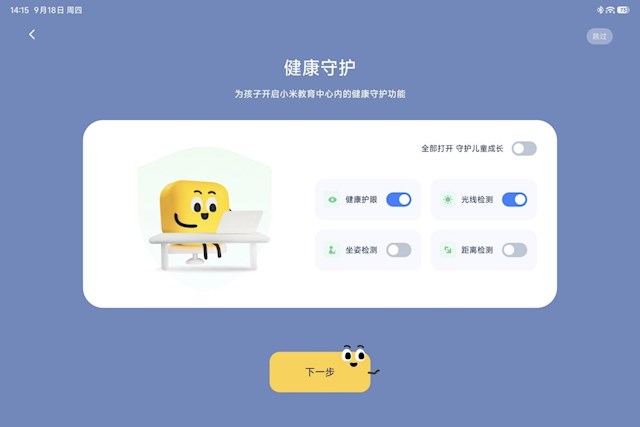Enable the 全部打开 守护儿童成长 switch
This screenshot has width=640, height=427.
(524, 148)
